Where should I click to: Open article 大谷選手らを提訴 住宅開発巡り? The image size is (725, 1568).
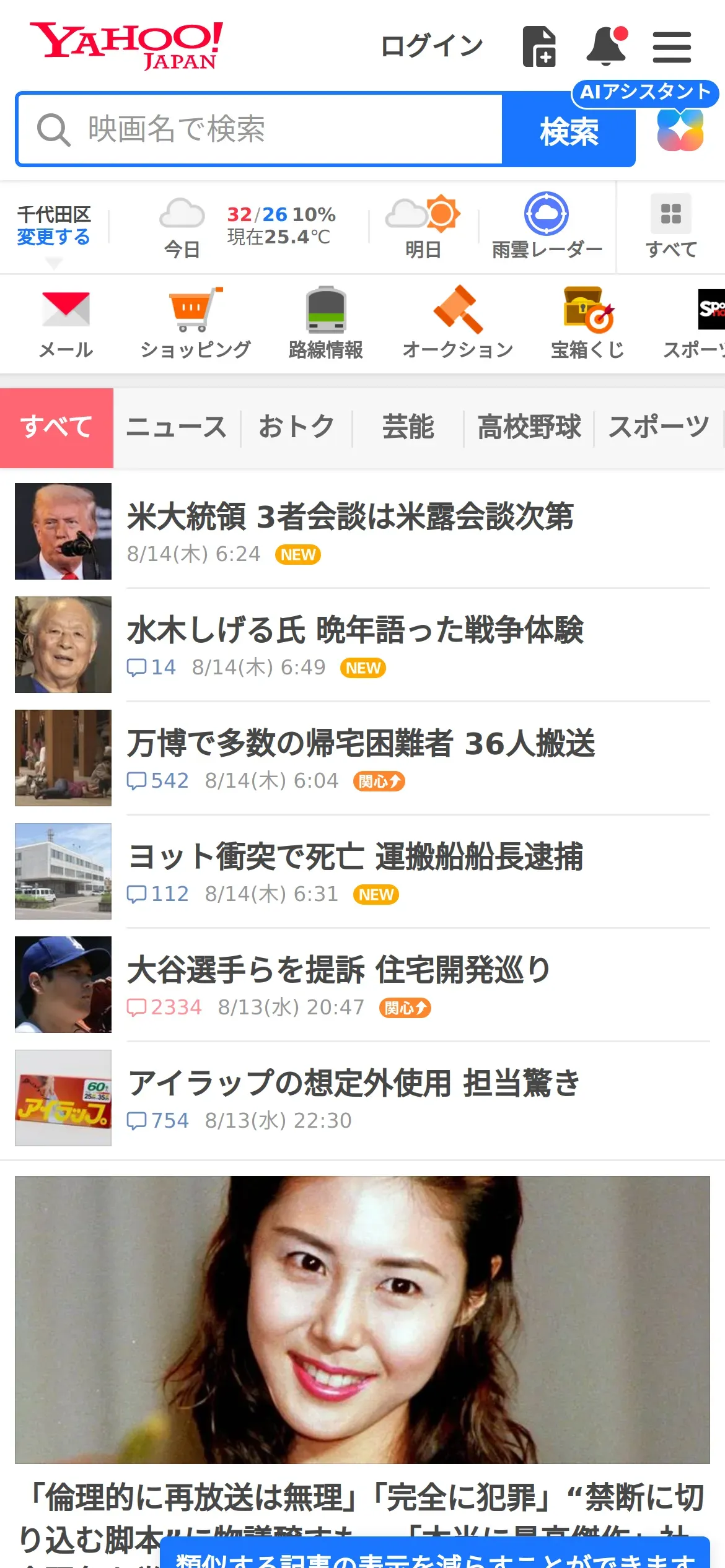[x=339, y=970]
